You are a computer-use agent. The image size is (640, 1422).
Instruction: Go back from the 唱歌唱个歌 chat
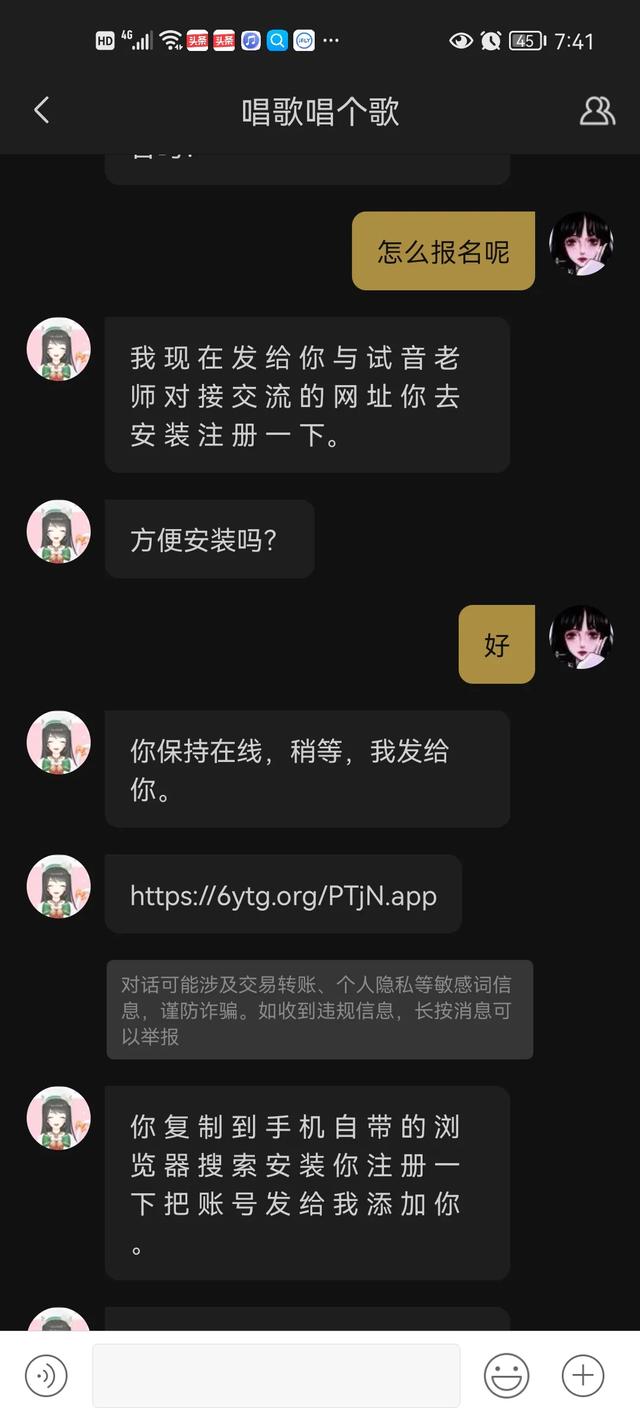tap(41, 110)
